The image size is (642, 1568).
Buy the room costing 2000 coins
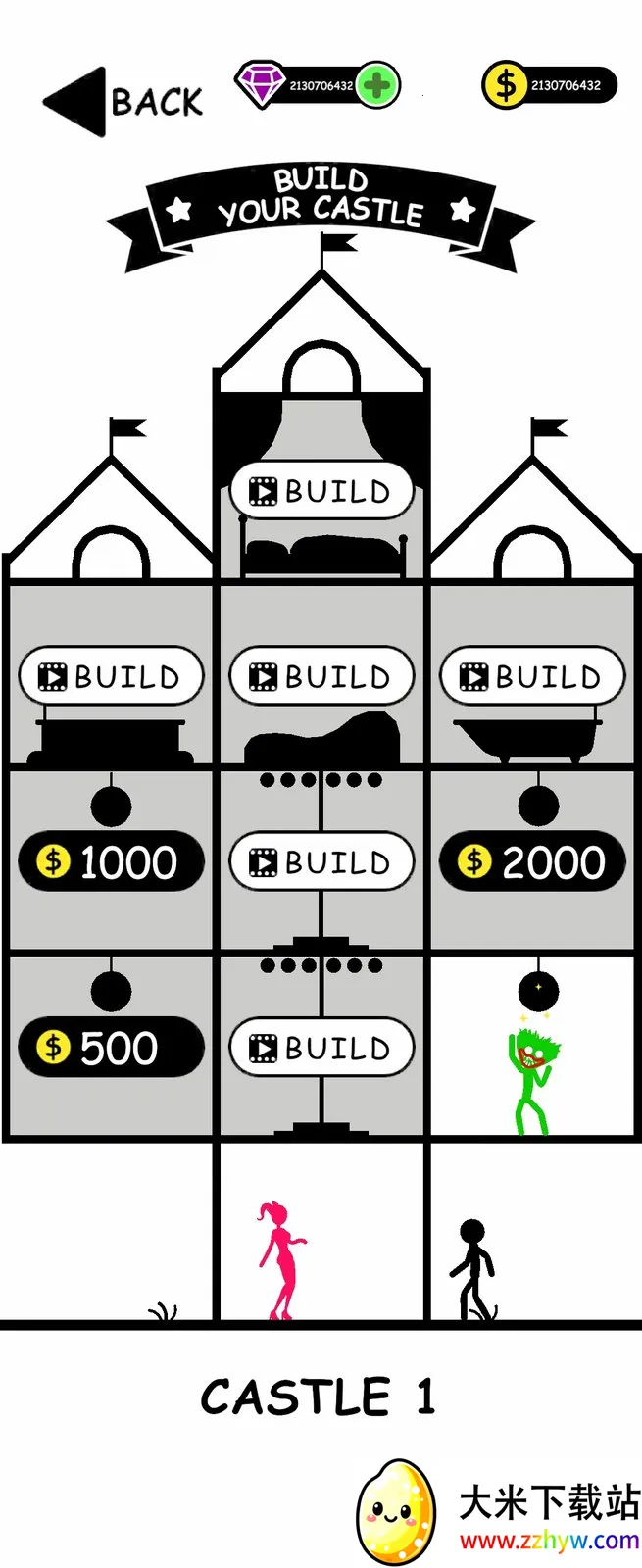pyautogui.click(x=532, y=861)
